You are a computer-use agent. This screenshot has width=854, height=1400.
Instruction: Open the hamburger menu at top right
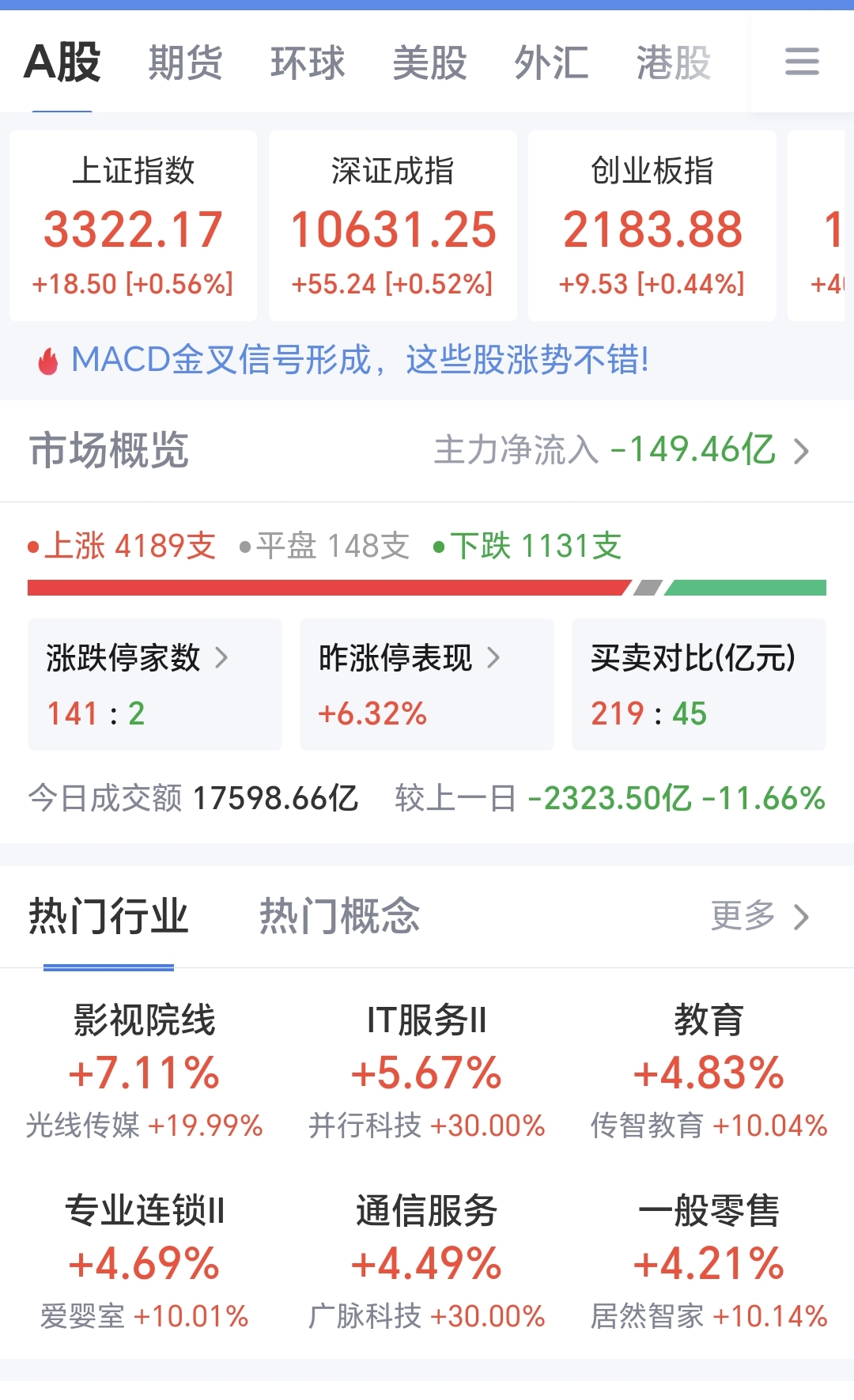(800, 62)
